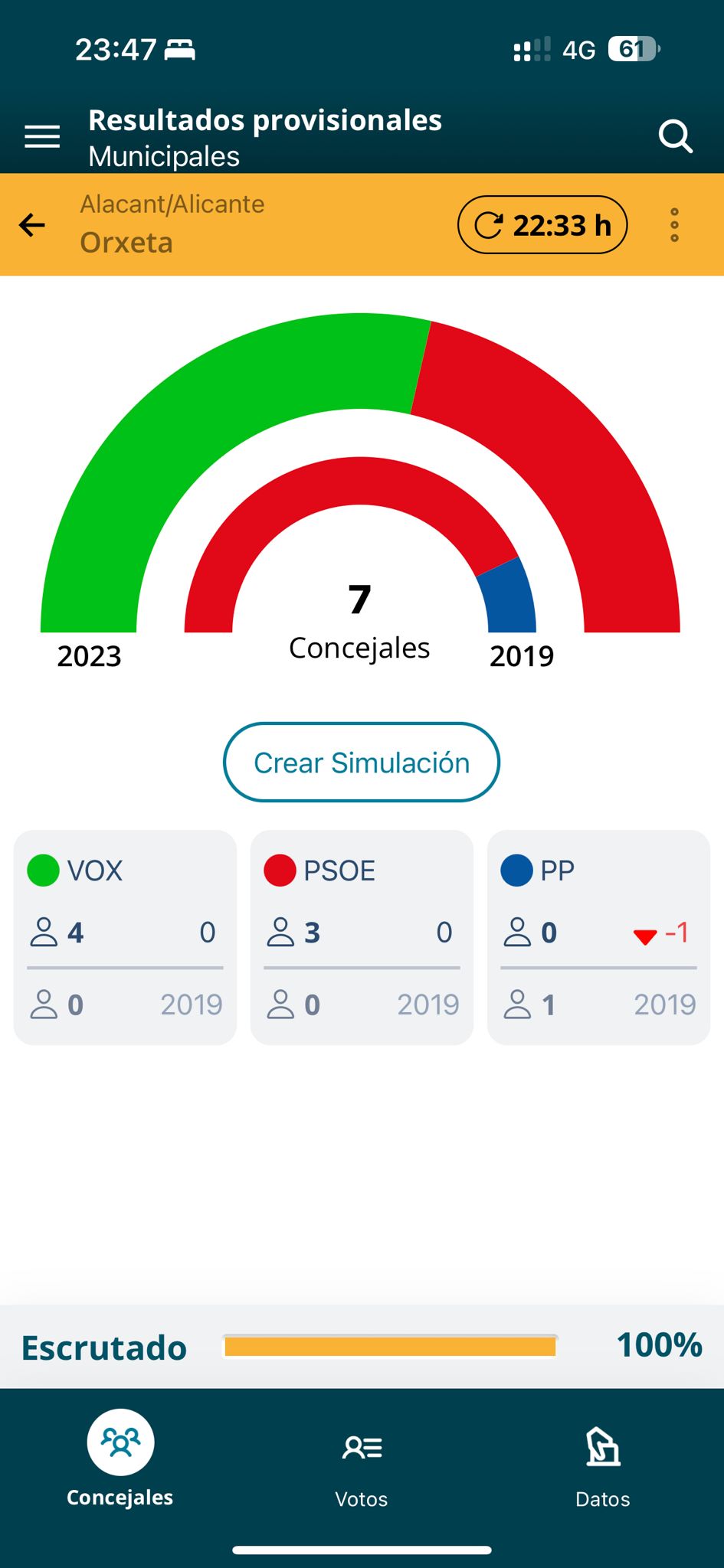This screenshot has height=1568, width=724.
Task: Open the three-dot overflow menu
Action: pos(675,224)
